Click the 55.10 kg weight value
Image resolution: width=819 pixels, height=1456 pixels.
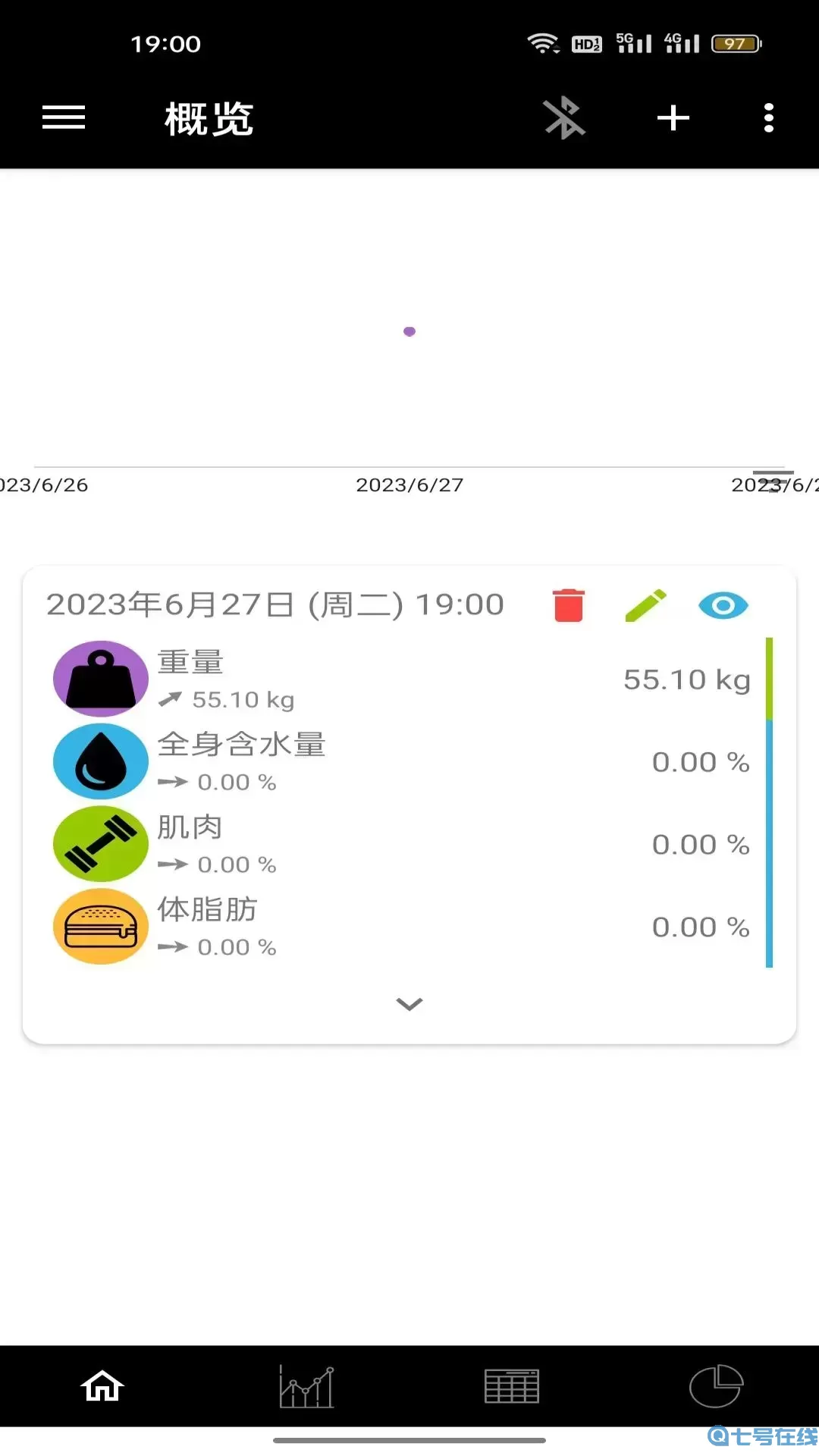(685, 679)
